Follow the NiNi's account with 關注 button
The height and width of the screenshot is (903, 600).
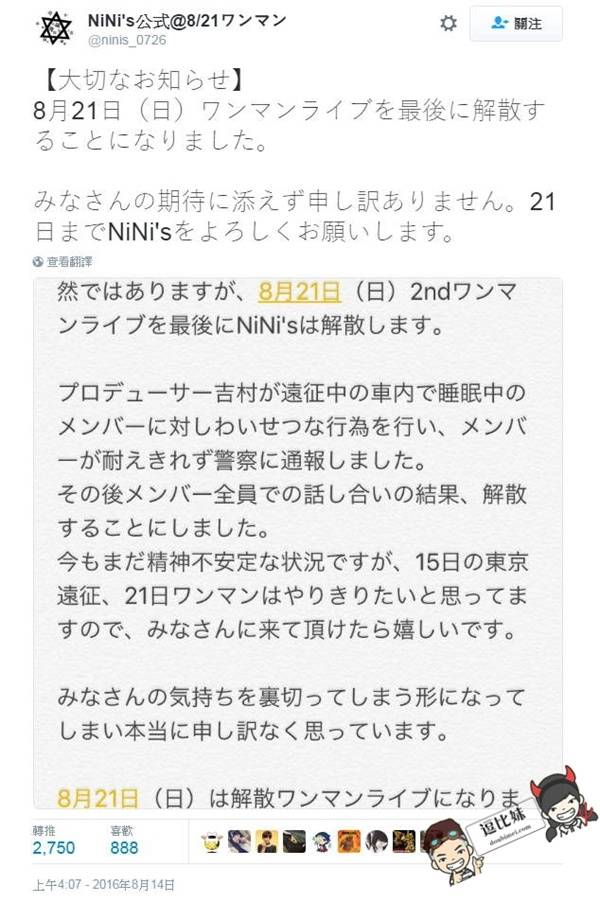click(x=516, y=23)
